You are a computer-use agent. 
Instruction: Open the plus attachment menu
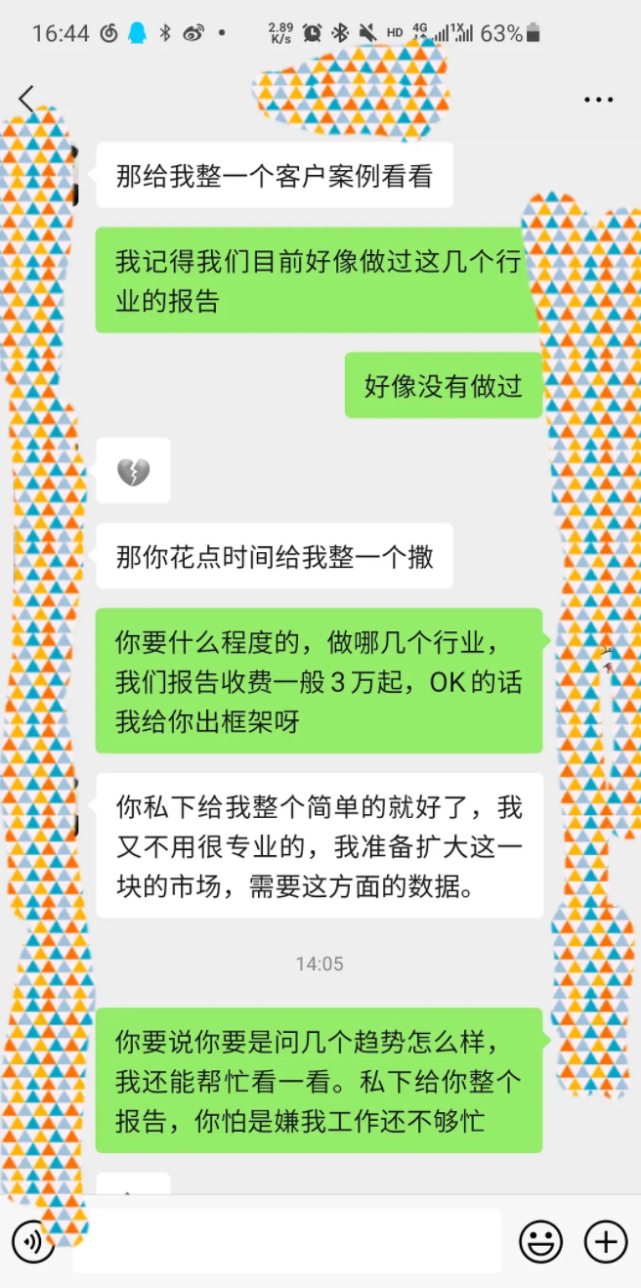click(x=605, y=1242)
